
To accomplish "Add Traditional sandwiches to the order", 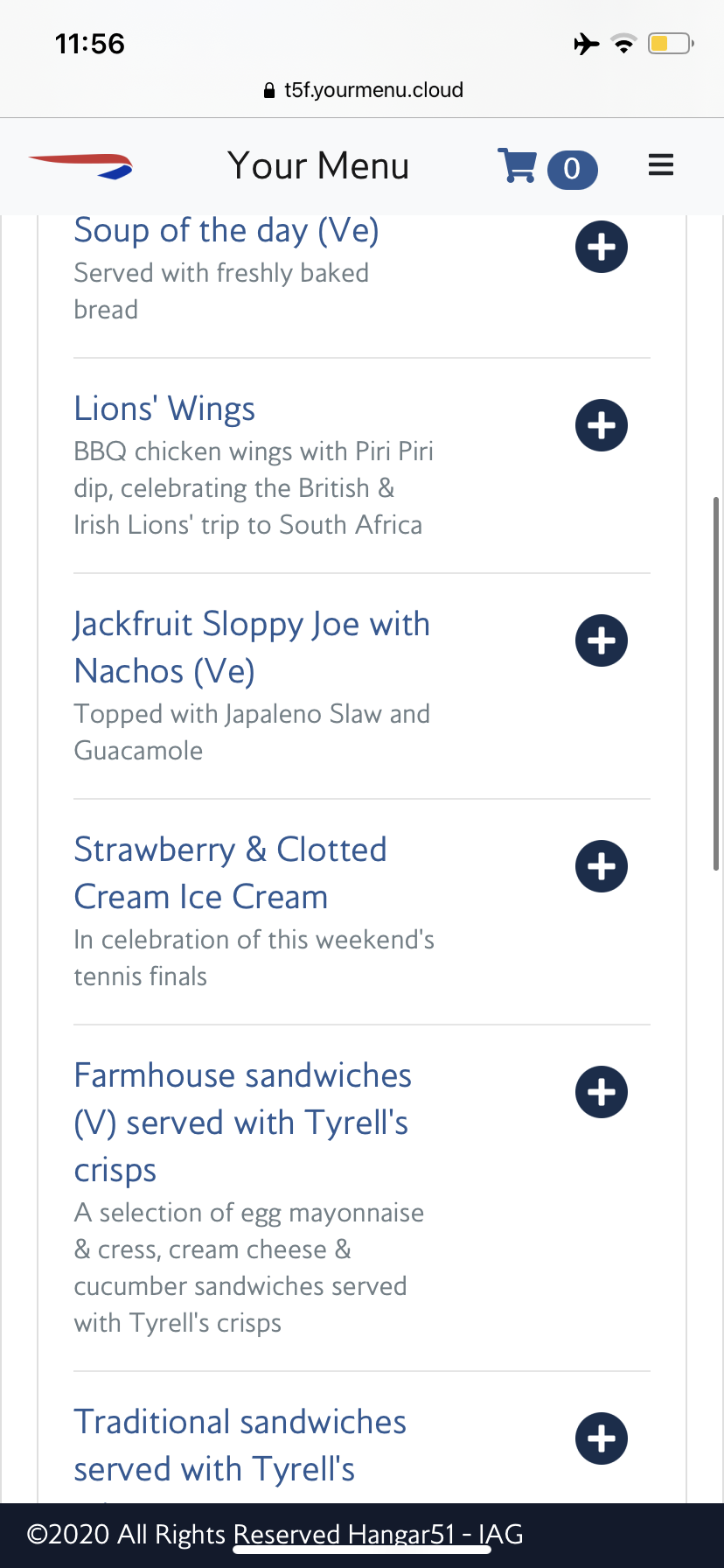I will (602, 1438).
